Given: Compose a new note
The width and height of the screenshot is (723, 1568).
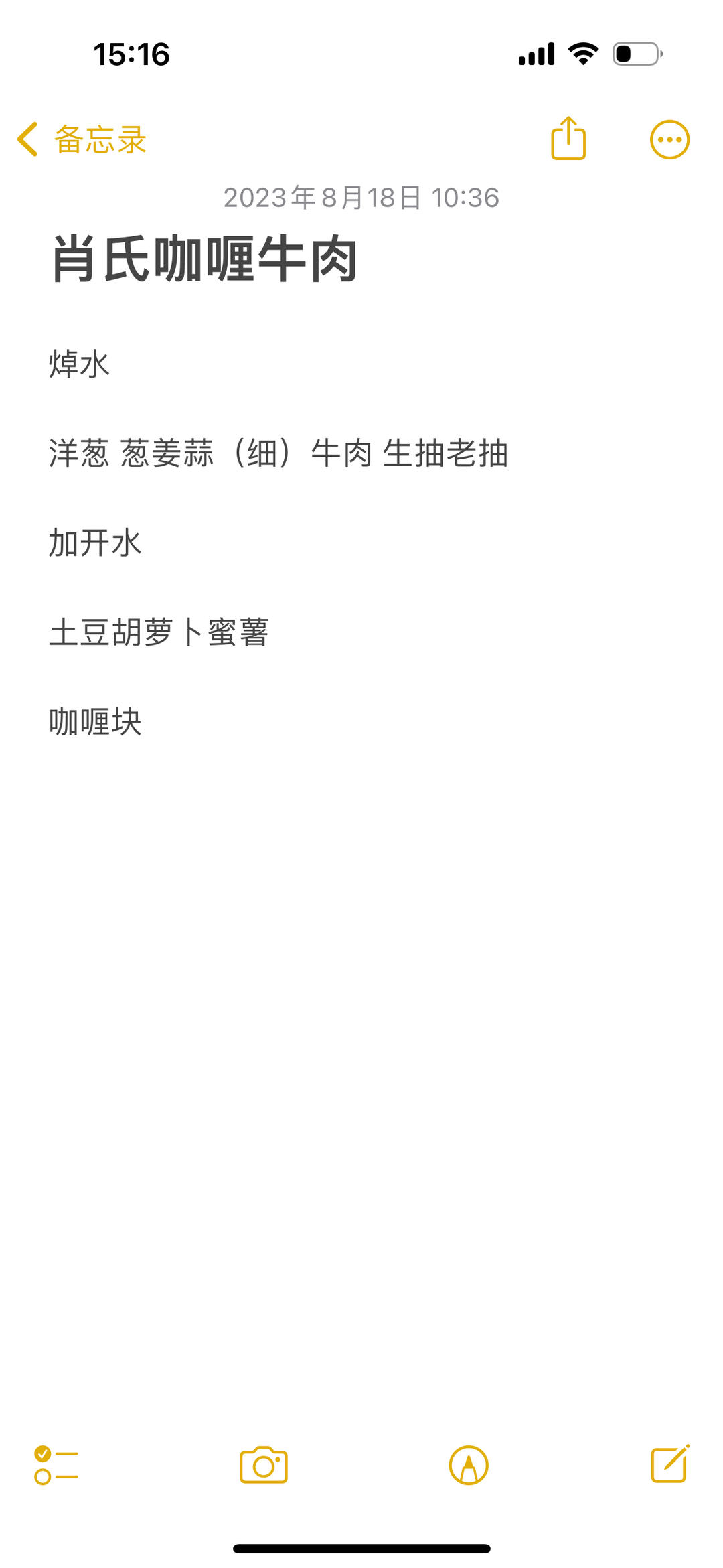Looking at the screenshot, I should 670,1464.
